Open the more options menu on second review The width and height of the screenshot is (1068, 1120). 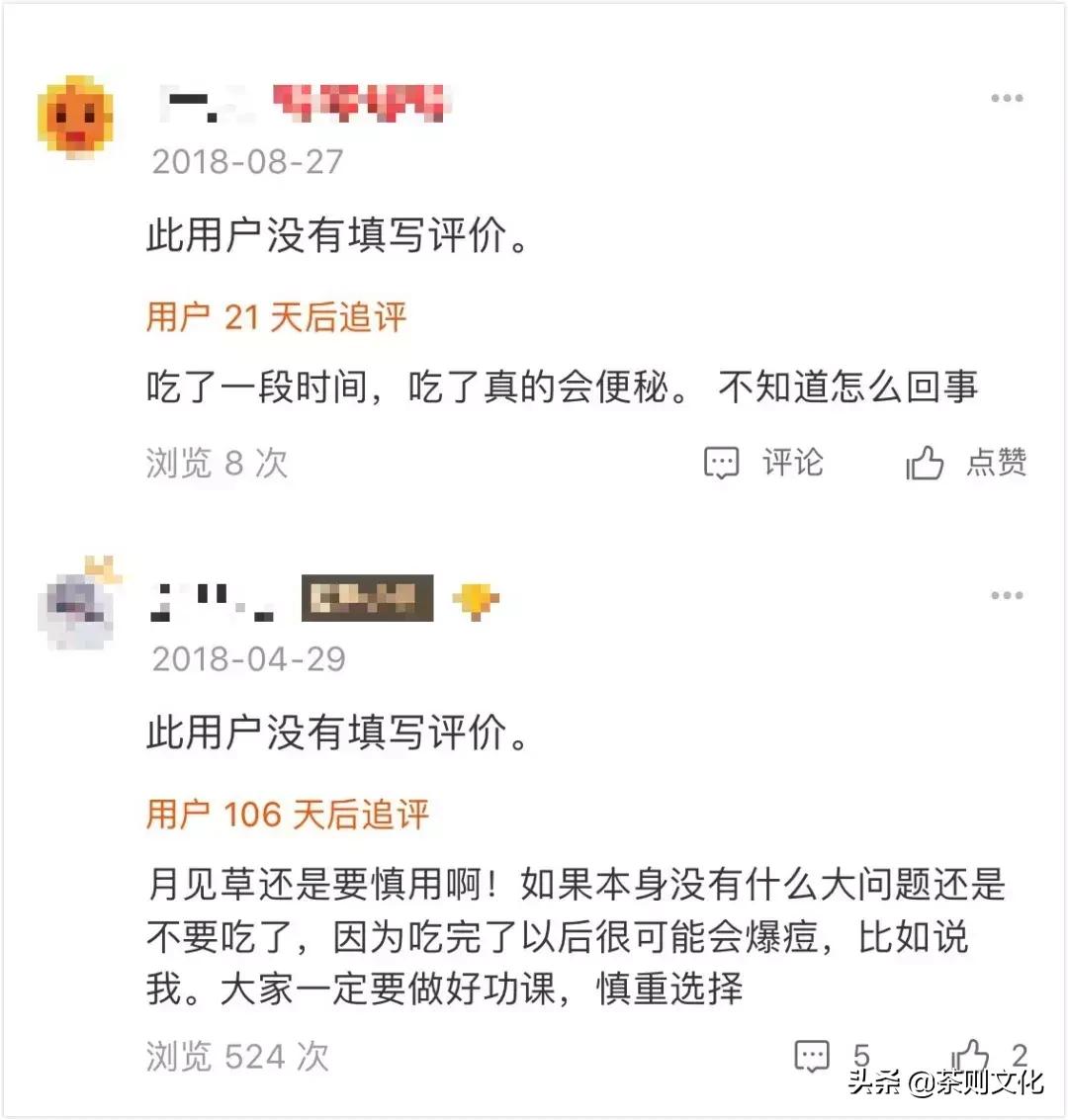click(x=1008, y=593)
